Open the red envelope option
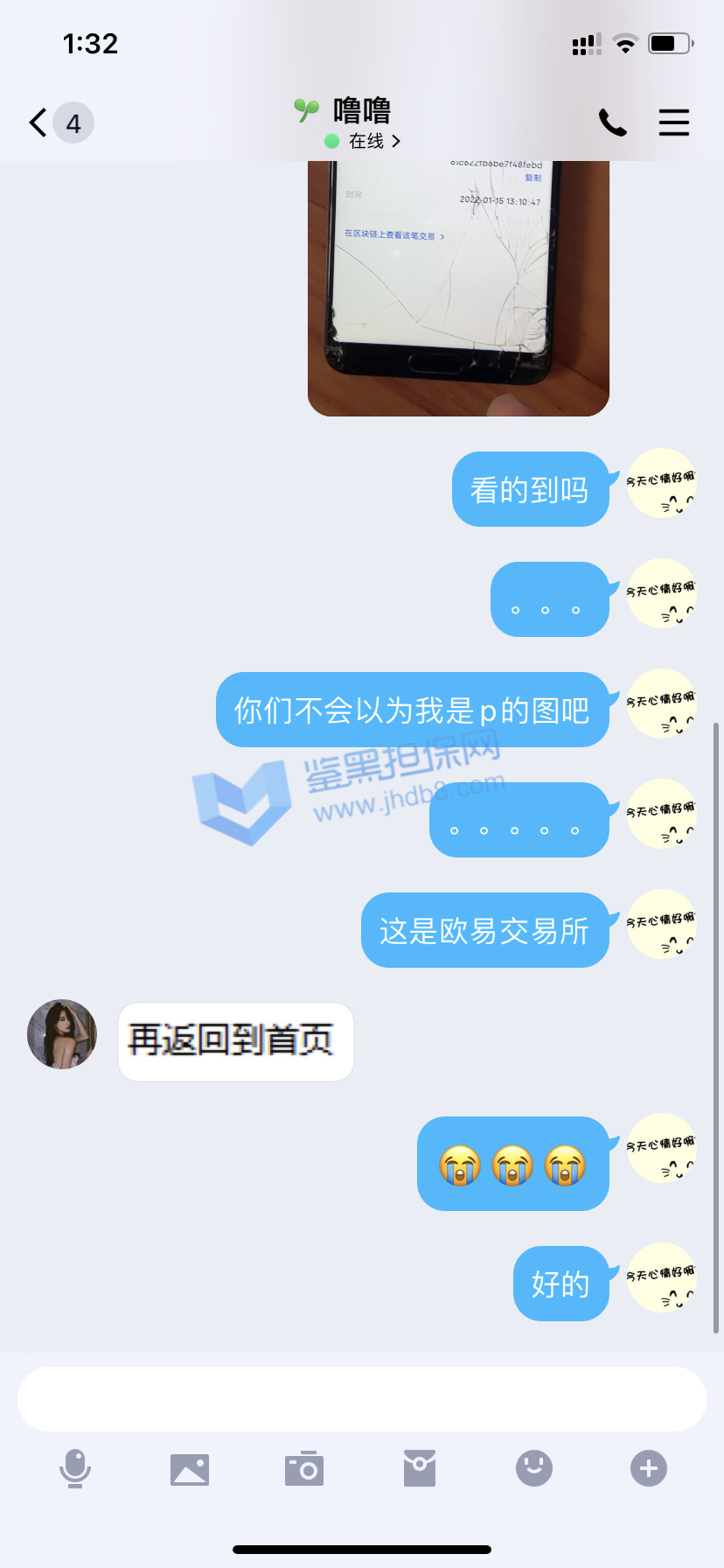The width and height of the screenshot is (724, 1568). click(x=420, y=1468)
